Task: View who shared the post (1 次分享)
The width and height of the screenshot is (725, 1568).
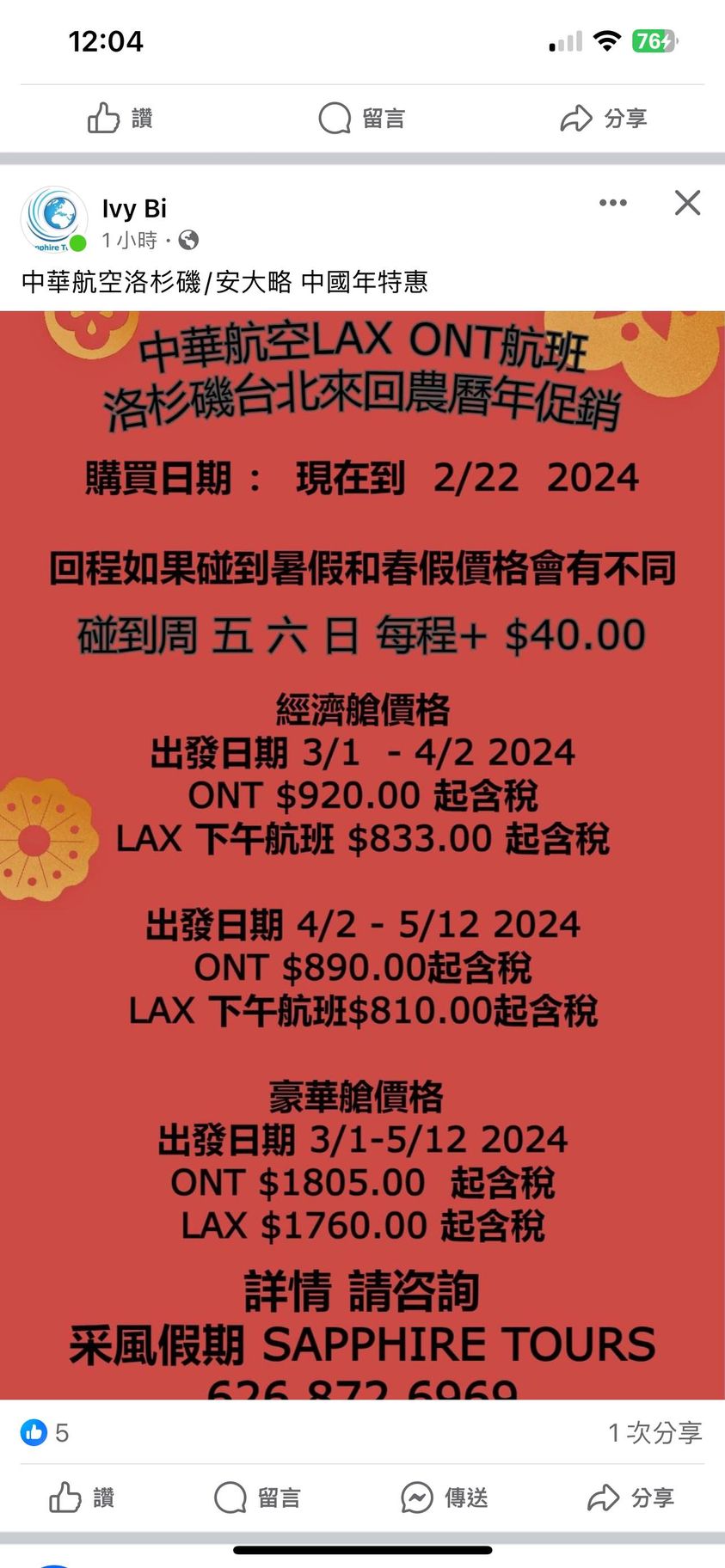Action: (x=654, y=1433)
